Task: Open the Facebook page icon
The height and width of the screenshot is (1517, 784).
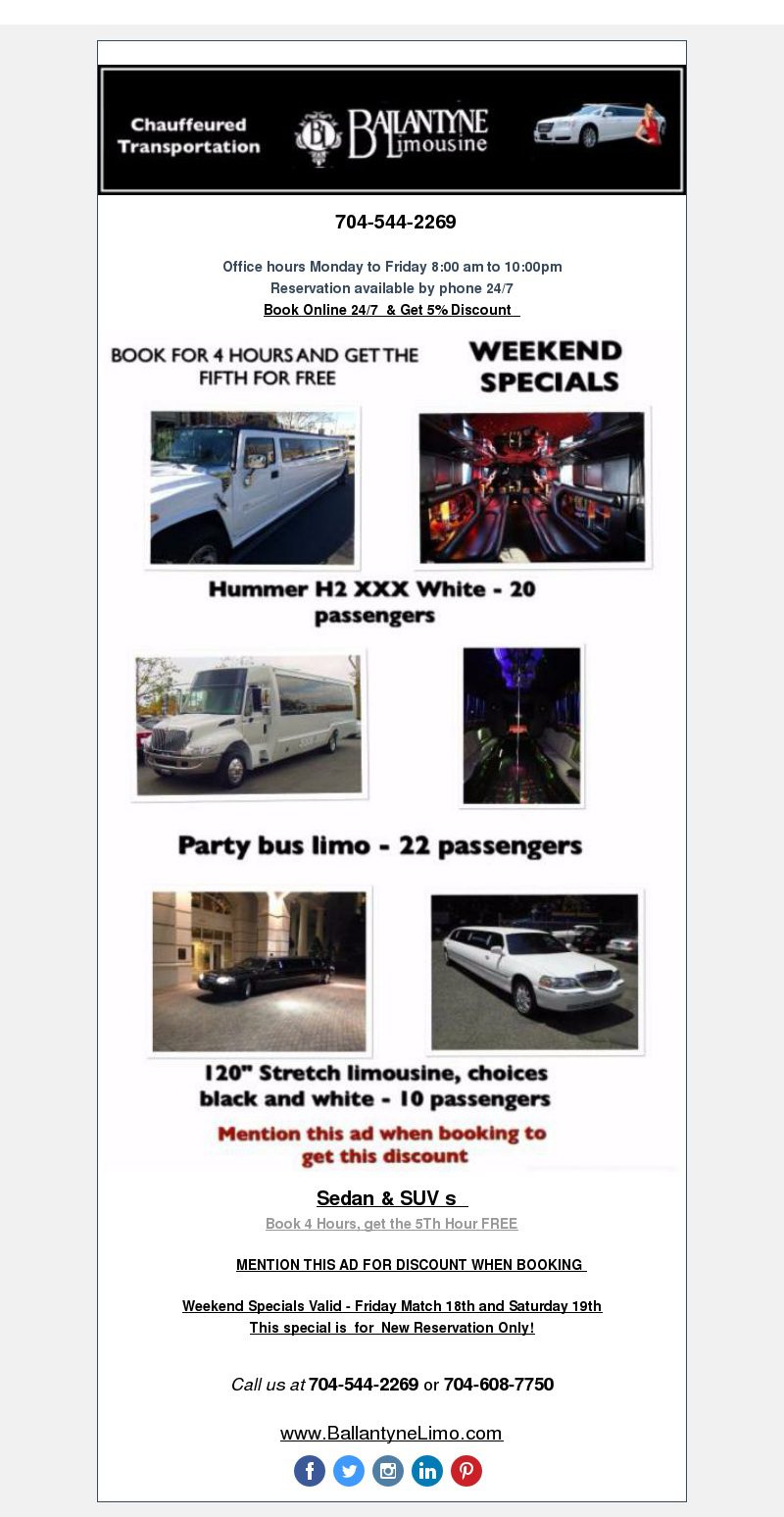Action: click(310, 1471)
